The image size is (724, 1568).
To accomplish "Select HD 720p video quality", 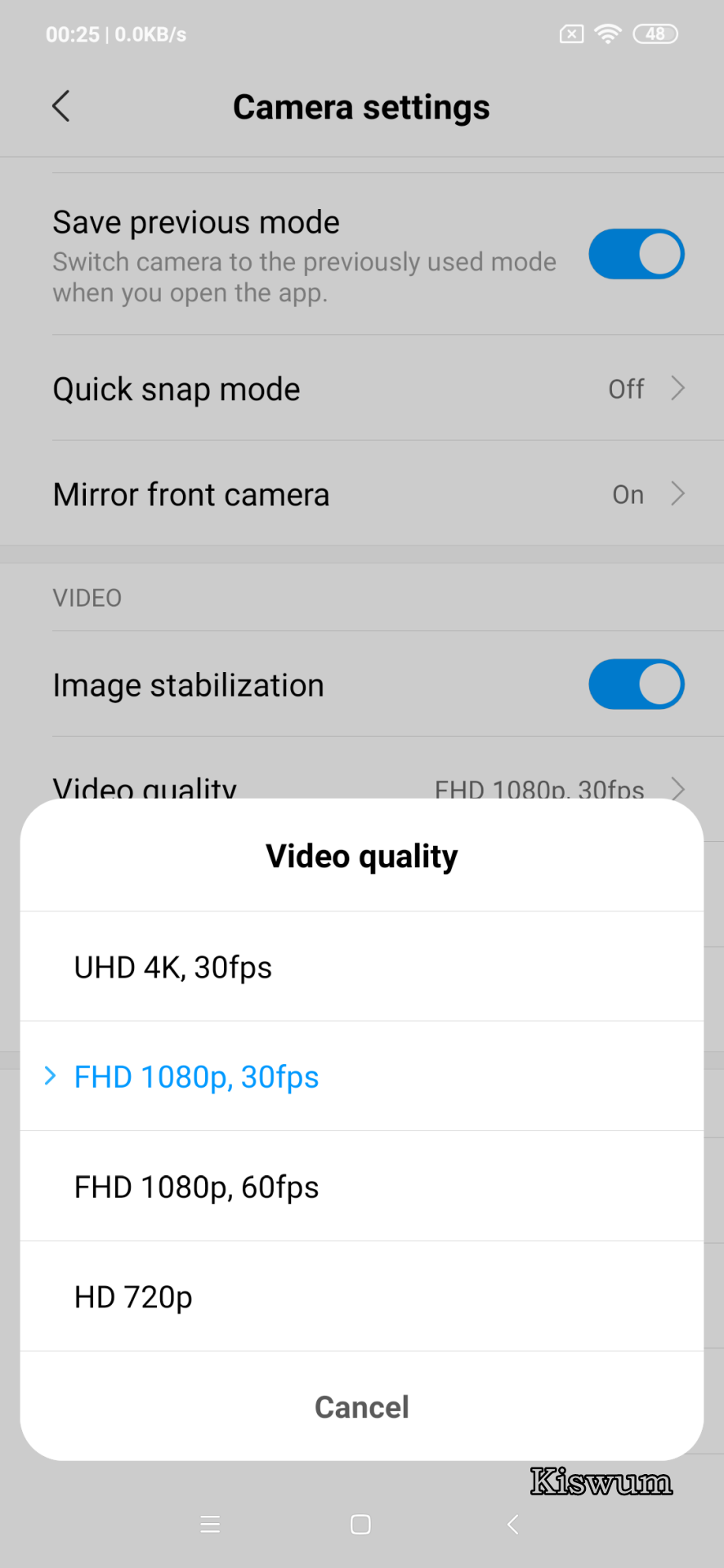I will click(x=362, y=1297).
